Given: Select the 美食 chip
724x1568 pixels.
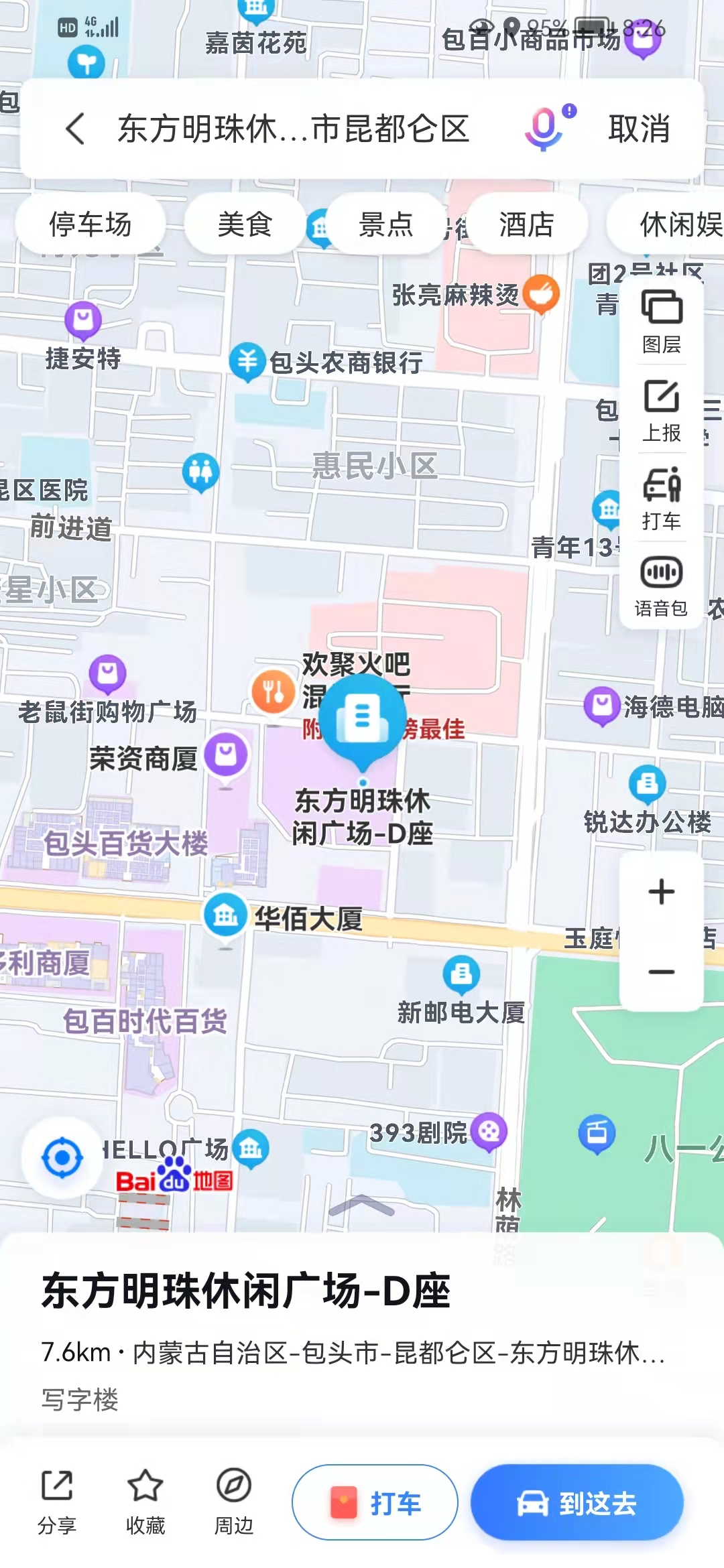Looking at the screenshot, I should pos(245,224).
